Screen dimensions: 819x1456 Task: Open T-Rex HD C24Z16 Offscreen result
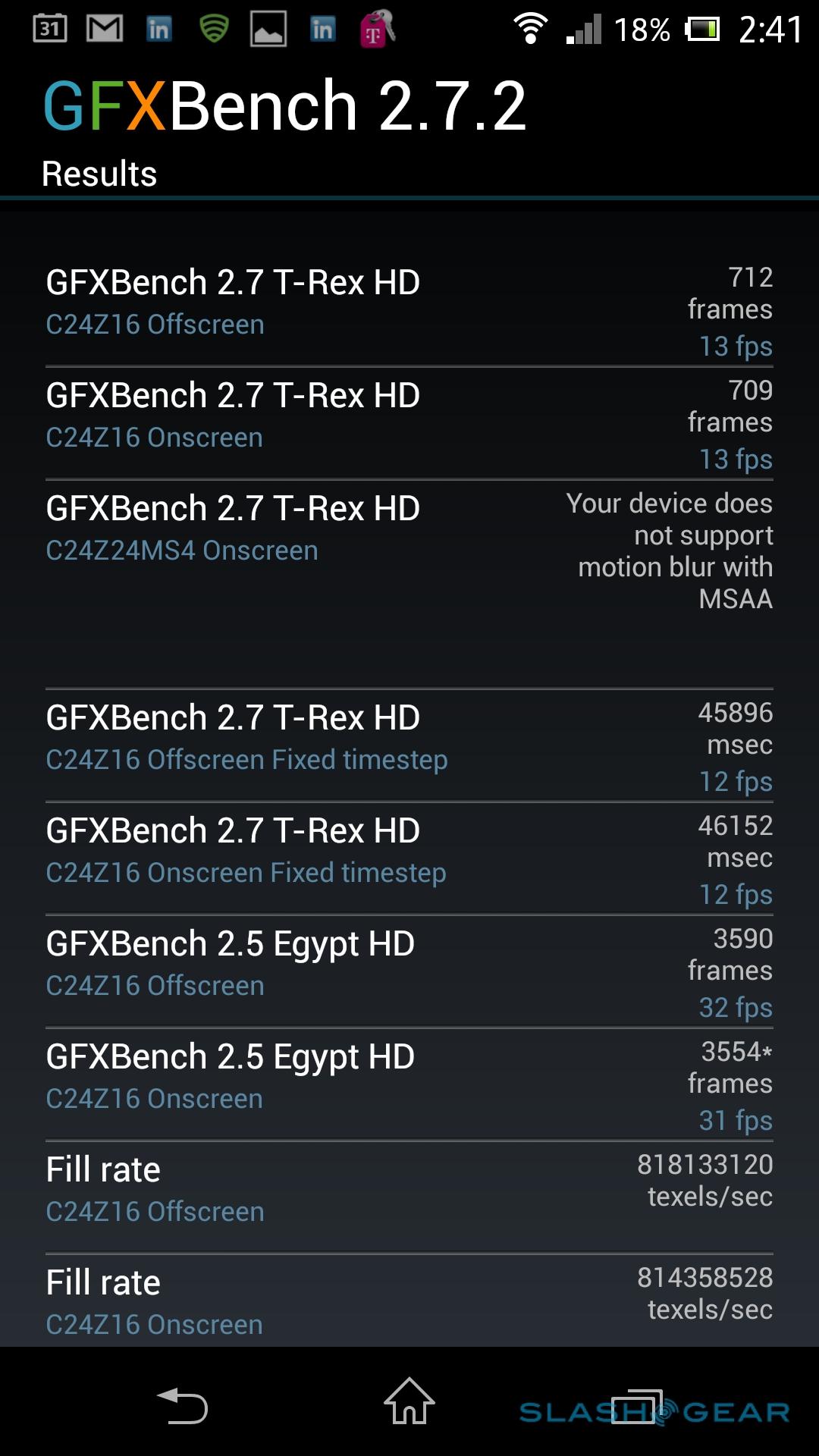point(409,309)
